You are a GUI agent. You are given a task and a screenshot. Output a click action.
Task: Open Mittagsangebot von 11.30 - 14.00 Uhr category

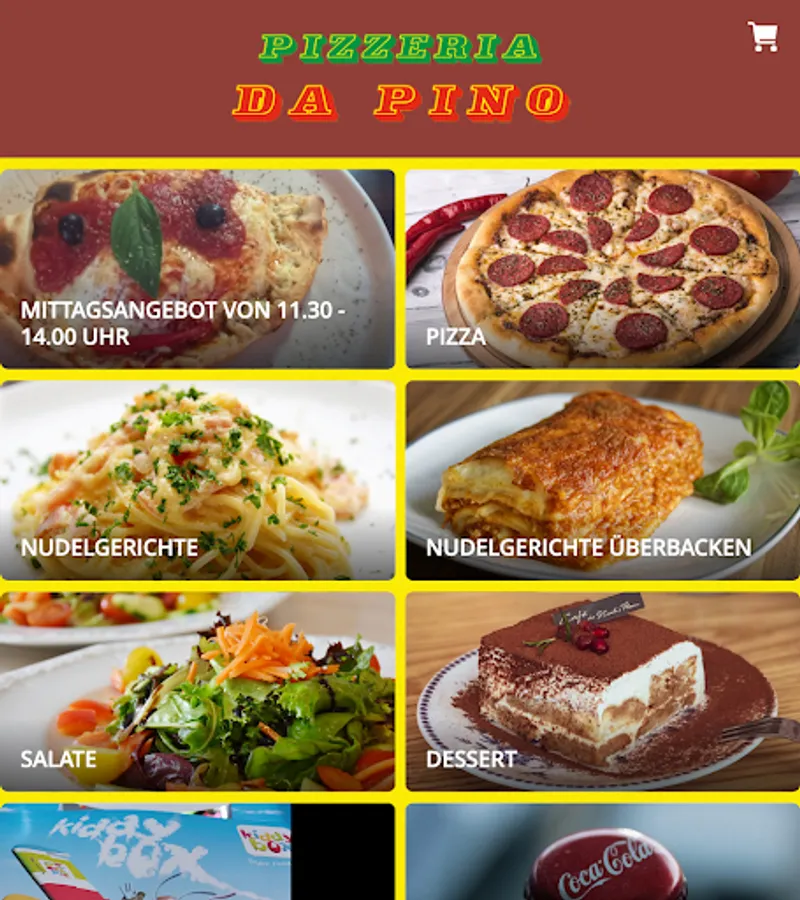point(197,269)
